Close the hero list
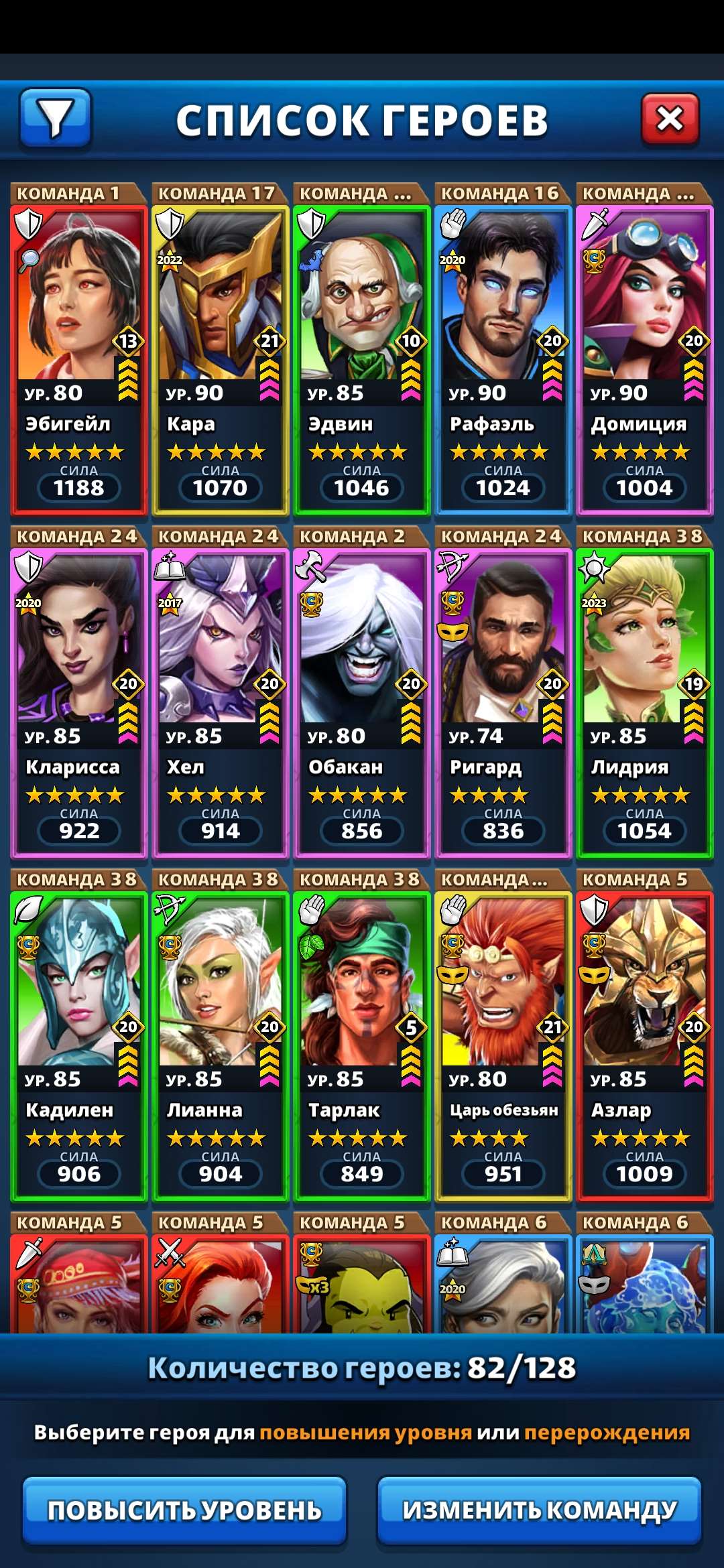The height and width of the screenshot is (1568, 724). (x=670, y=119)
